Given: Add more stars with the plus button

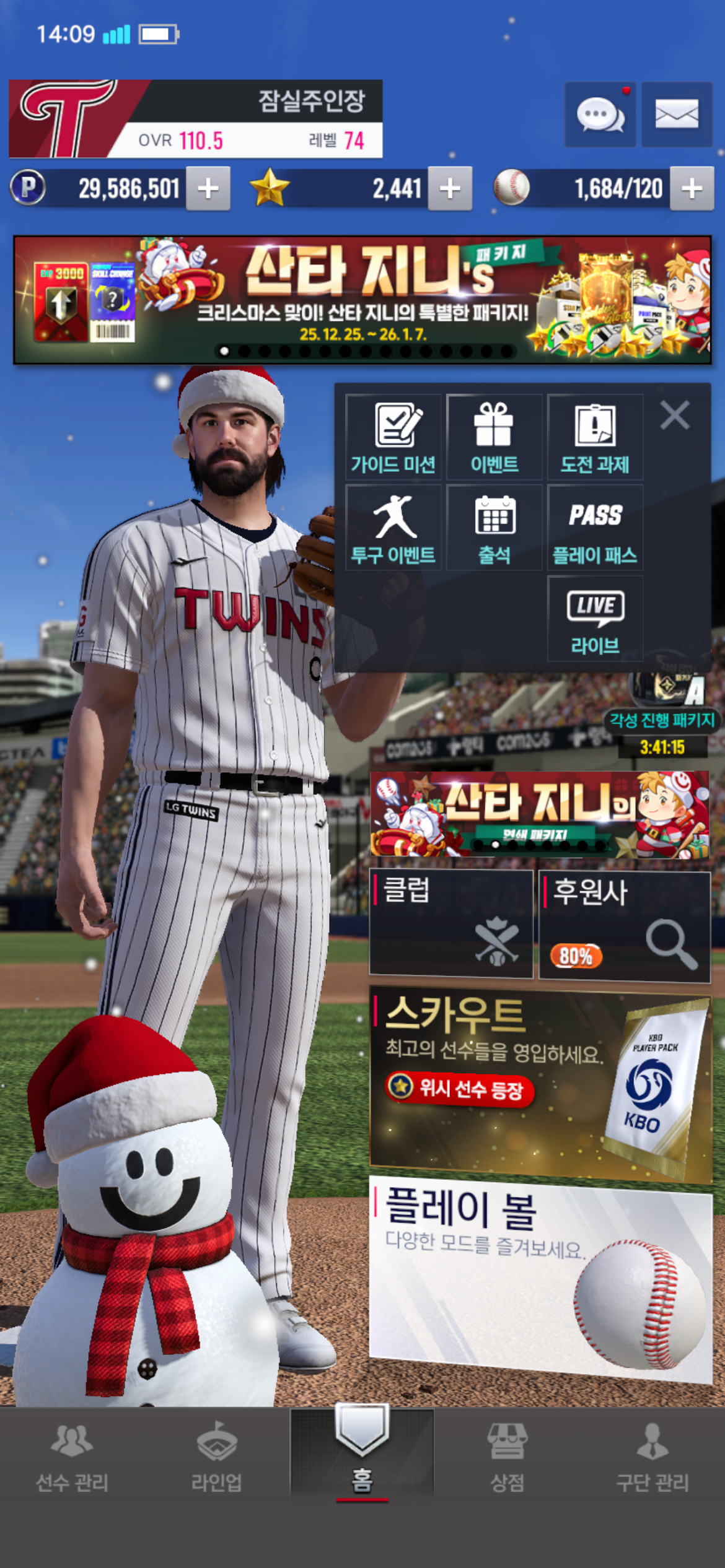Looking at the screenshot, I should [x=450, y=188].
